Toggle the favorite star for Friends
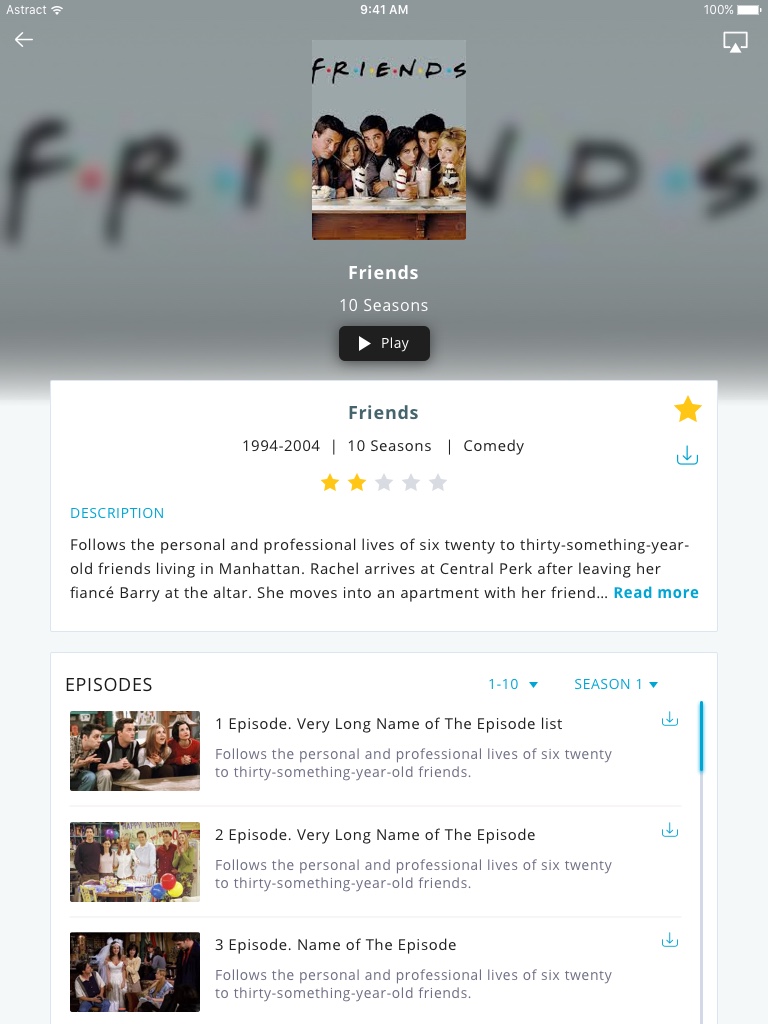 (687, 409)
